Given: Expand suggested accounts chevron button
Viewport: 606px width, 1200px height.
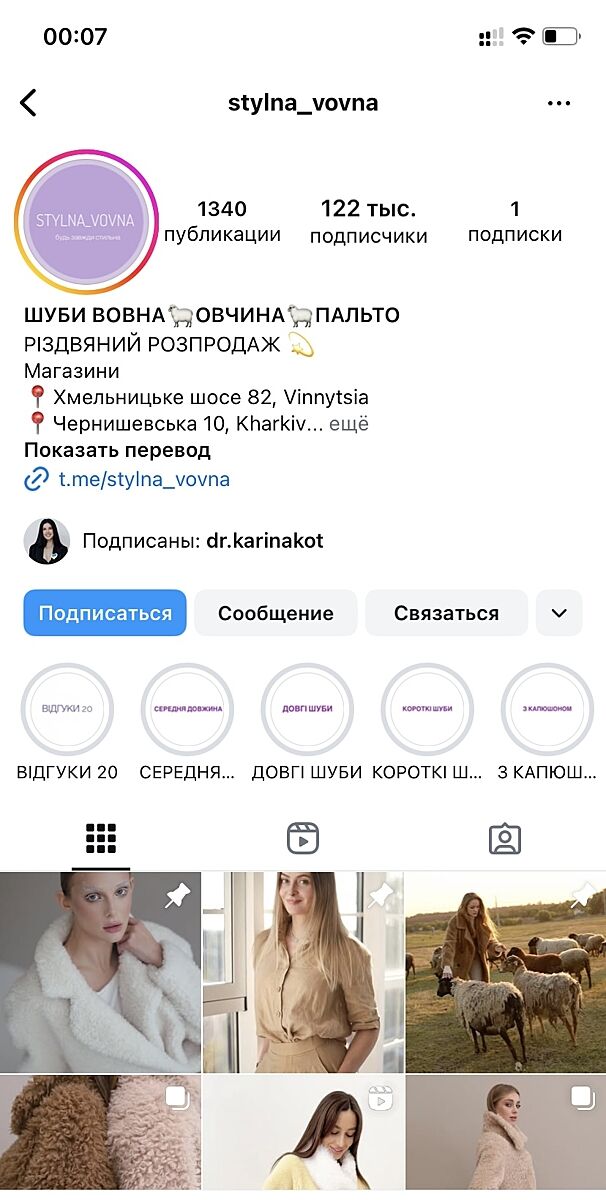Looking at the screenshot, I should (559, 613).
